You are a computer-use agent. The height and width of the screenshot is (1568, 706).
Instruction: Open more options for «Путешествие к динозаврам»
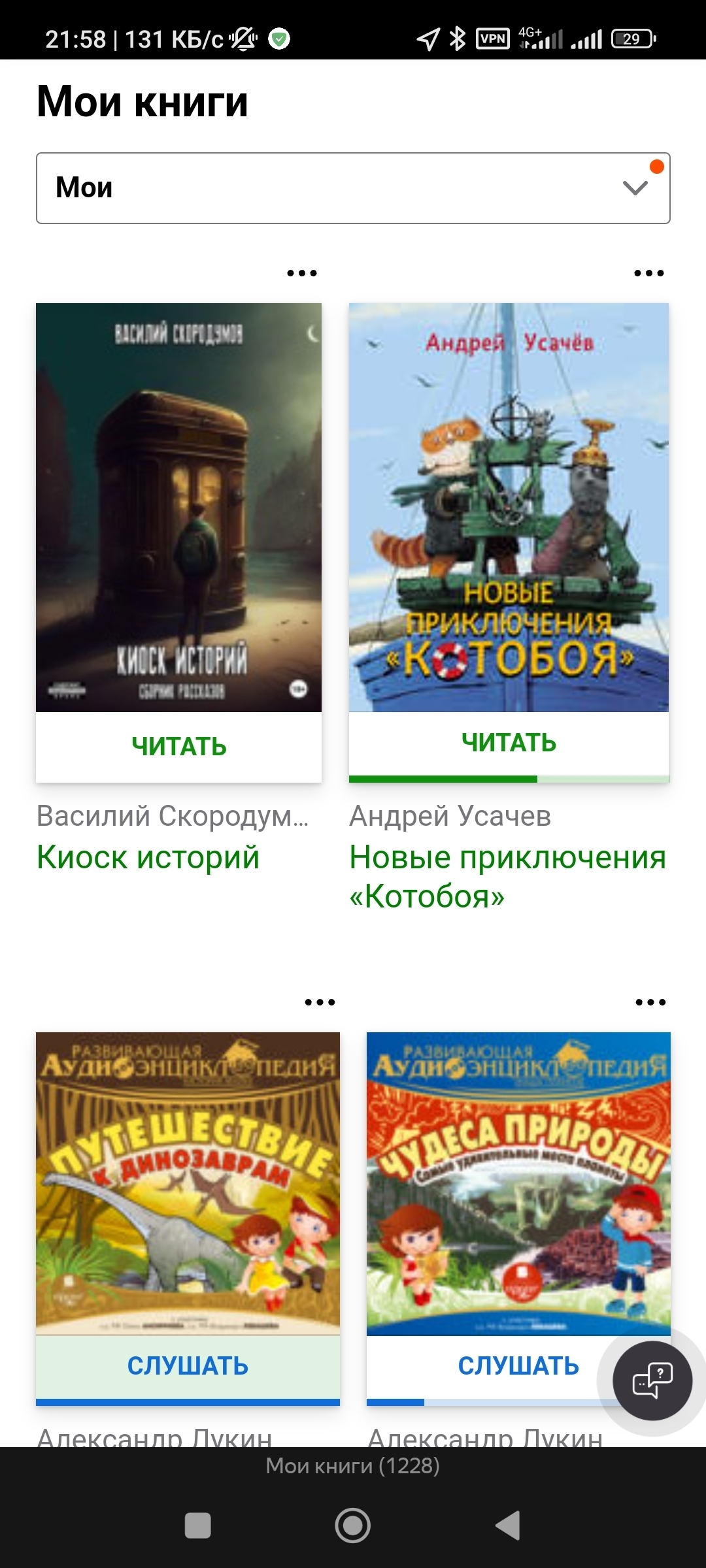(320, 1002)
